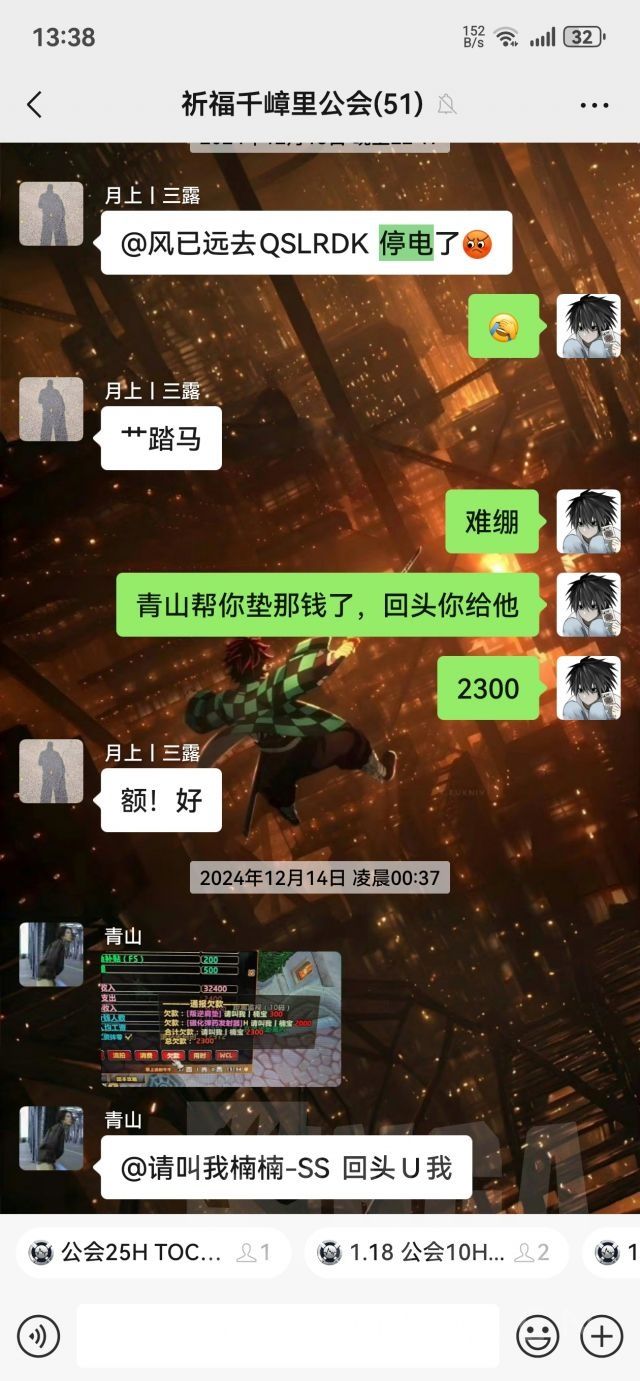View 青山's avatar profile
The height and width of the screenshot is (1381, 640).
[51, 955]
